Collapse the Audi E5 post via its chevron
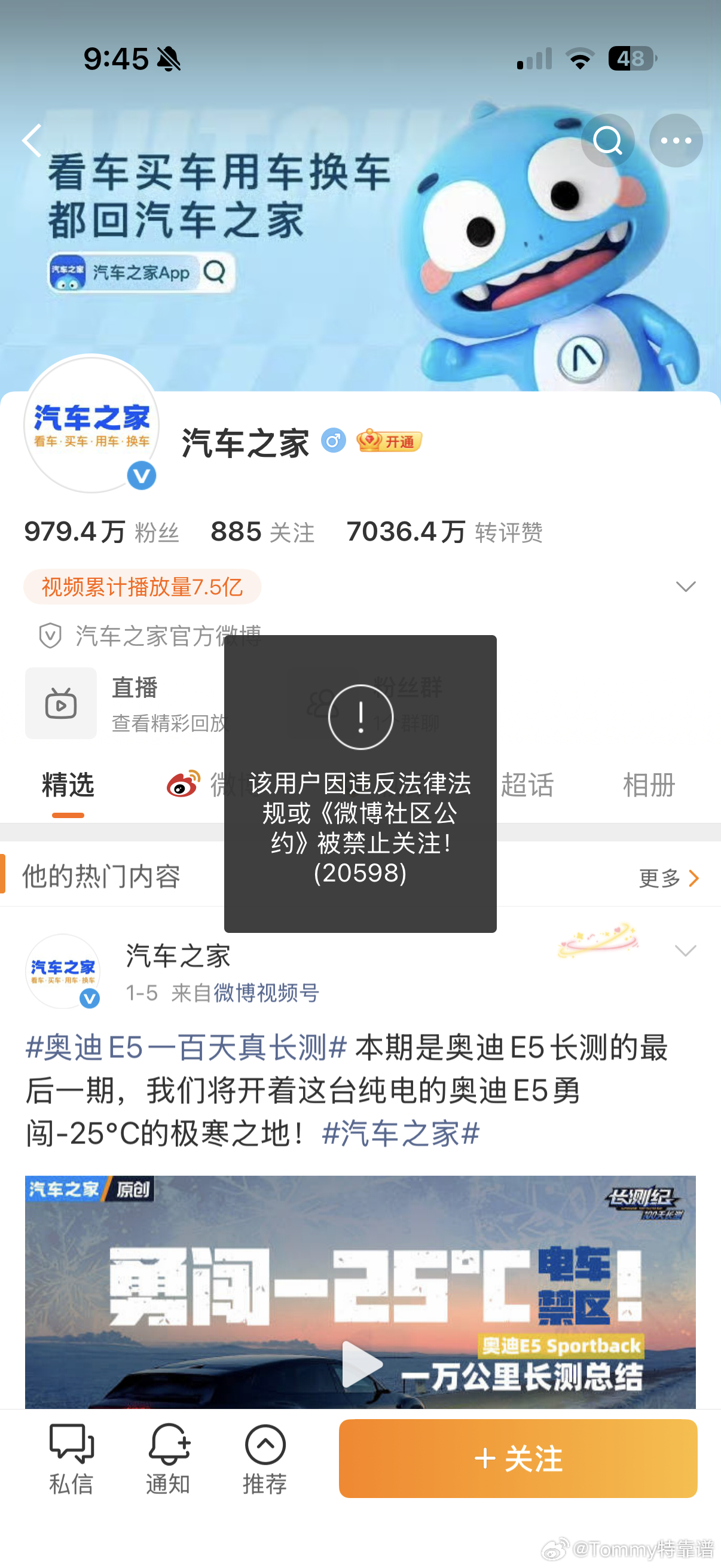721x1568 pixels. click(x=685, y=950)
